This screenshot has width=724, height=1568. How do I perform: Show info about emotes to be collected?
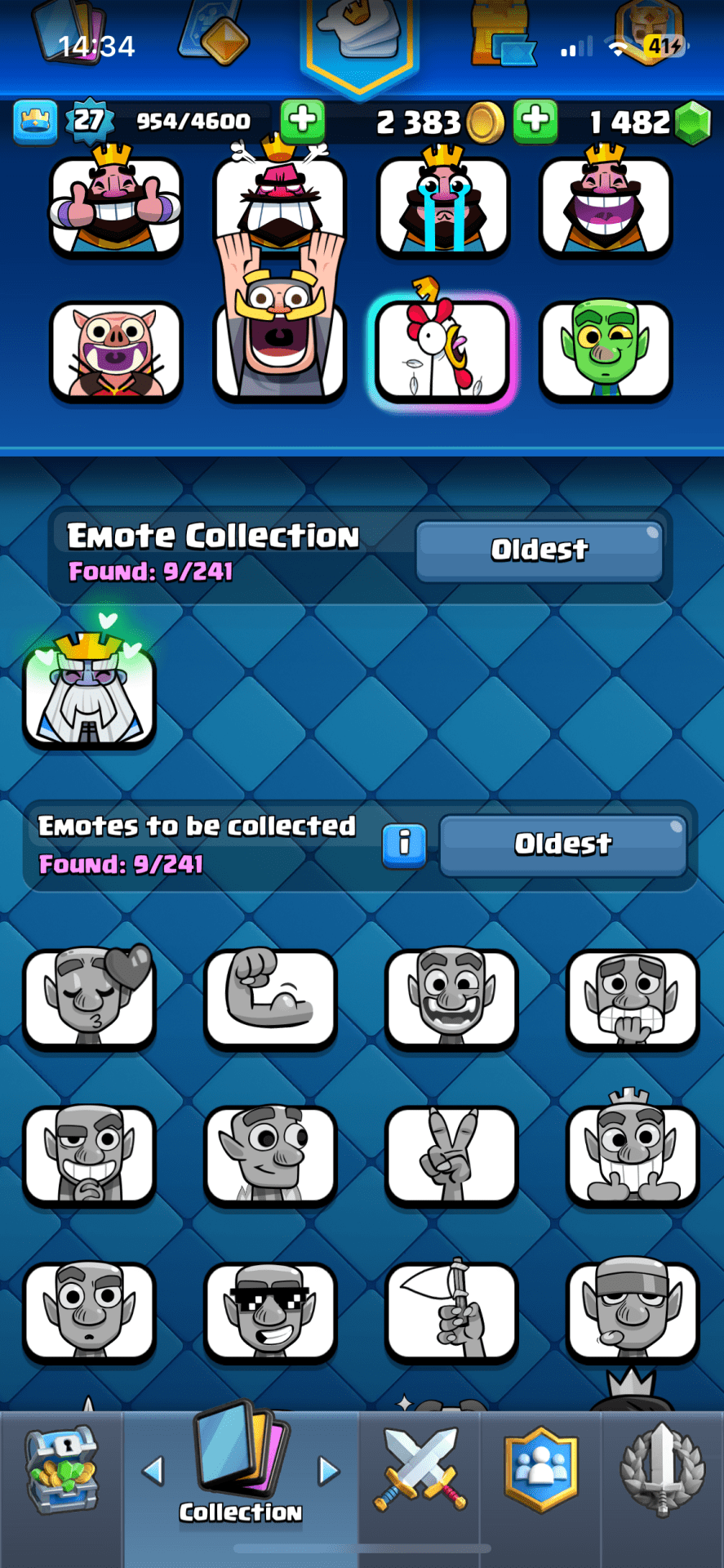click(x=404, y=844)
